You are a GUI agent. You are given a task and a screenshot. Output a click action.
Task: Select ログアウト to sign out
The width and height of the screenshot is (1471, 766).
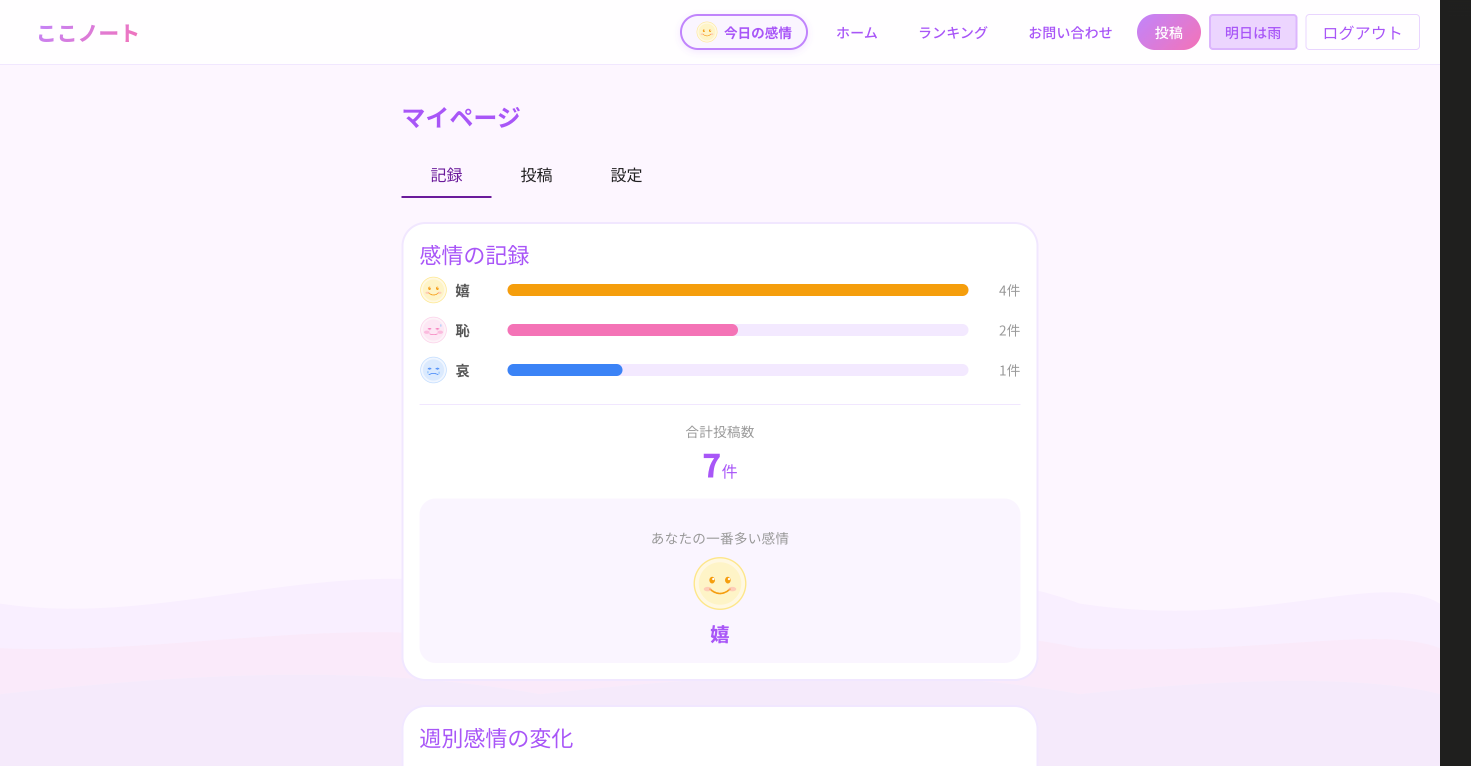[x=1362, y=32]
